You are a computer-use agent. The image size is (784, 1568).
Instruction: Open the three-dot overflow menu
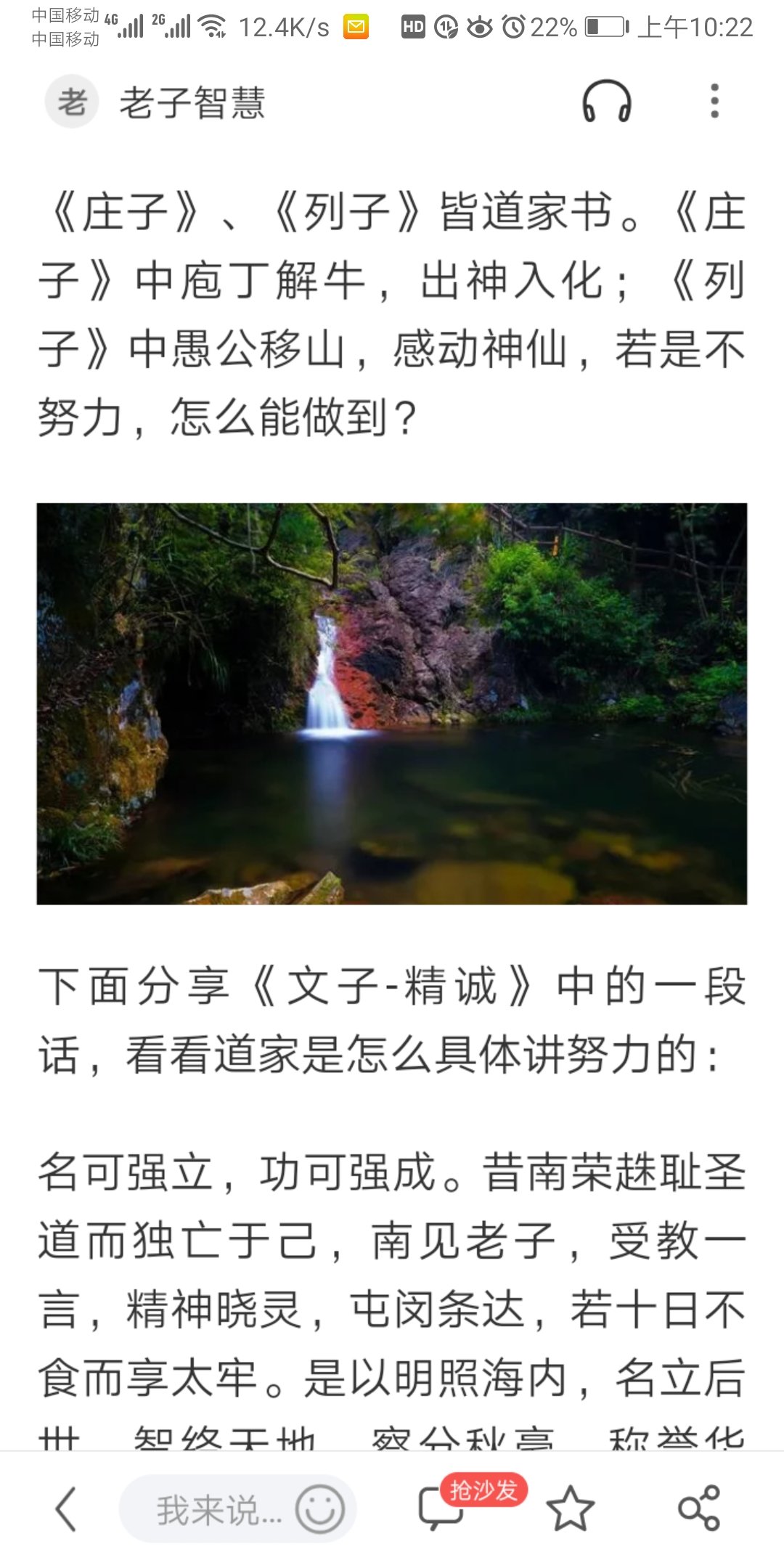pos(714,101)
